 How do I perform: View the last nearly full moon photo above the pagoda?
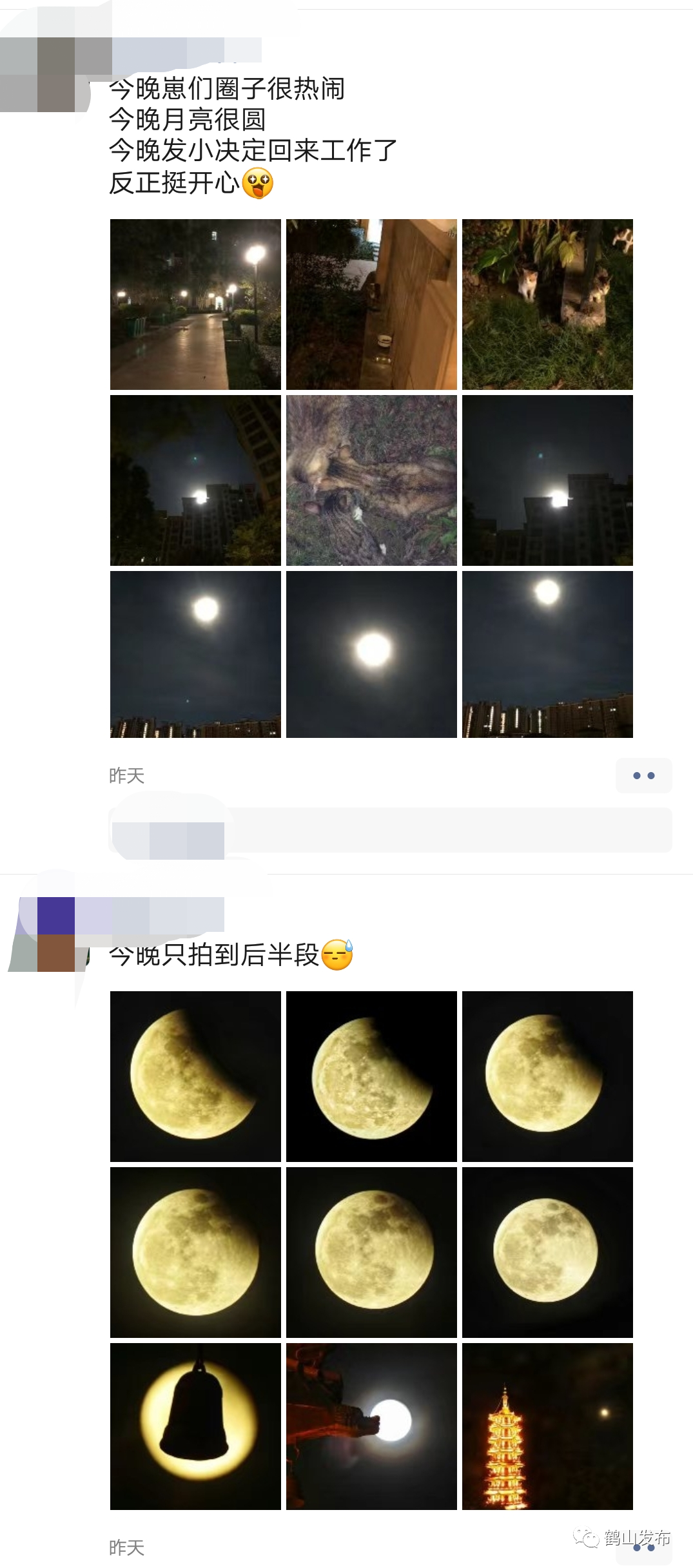click(547, 1252)
